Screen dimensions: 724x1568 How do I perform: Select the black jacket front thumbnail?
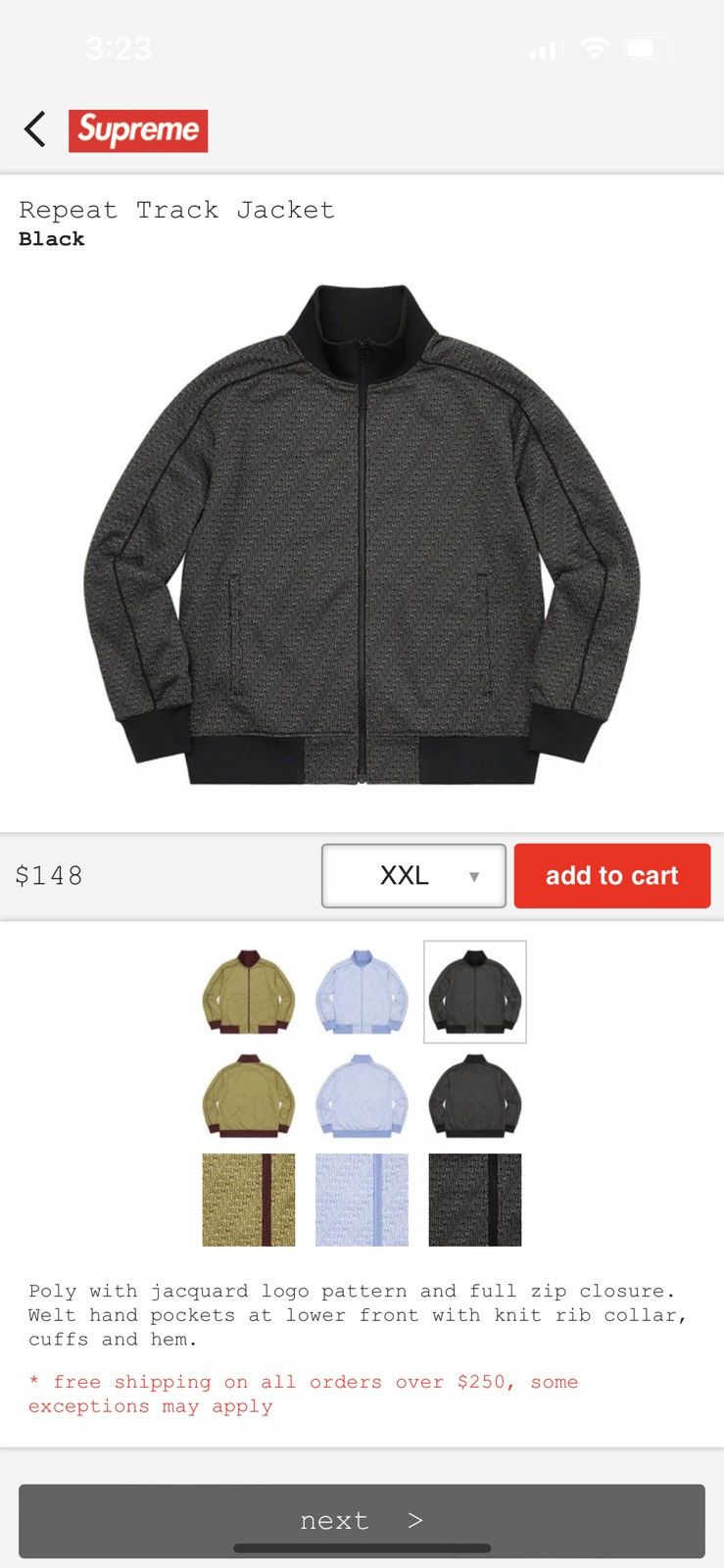click(x=475, y=992)
